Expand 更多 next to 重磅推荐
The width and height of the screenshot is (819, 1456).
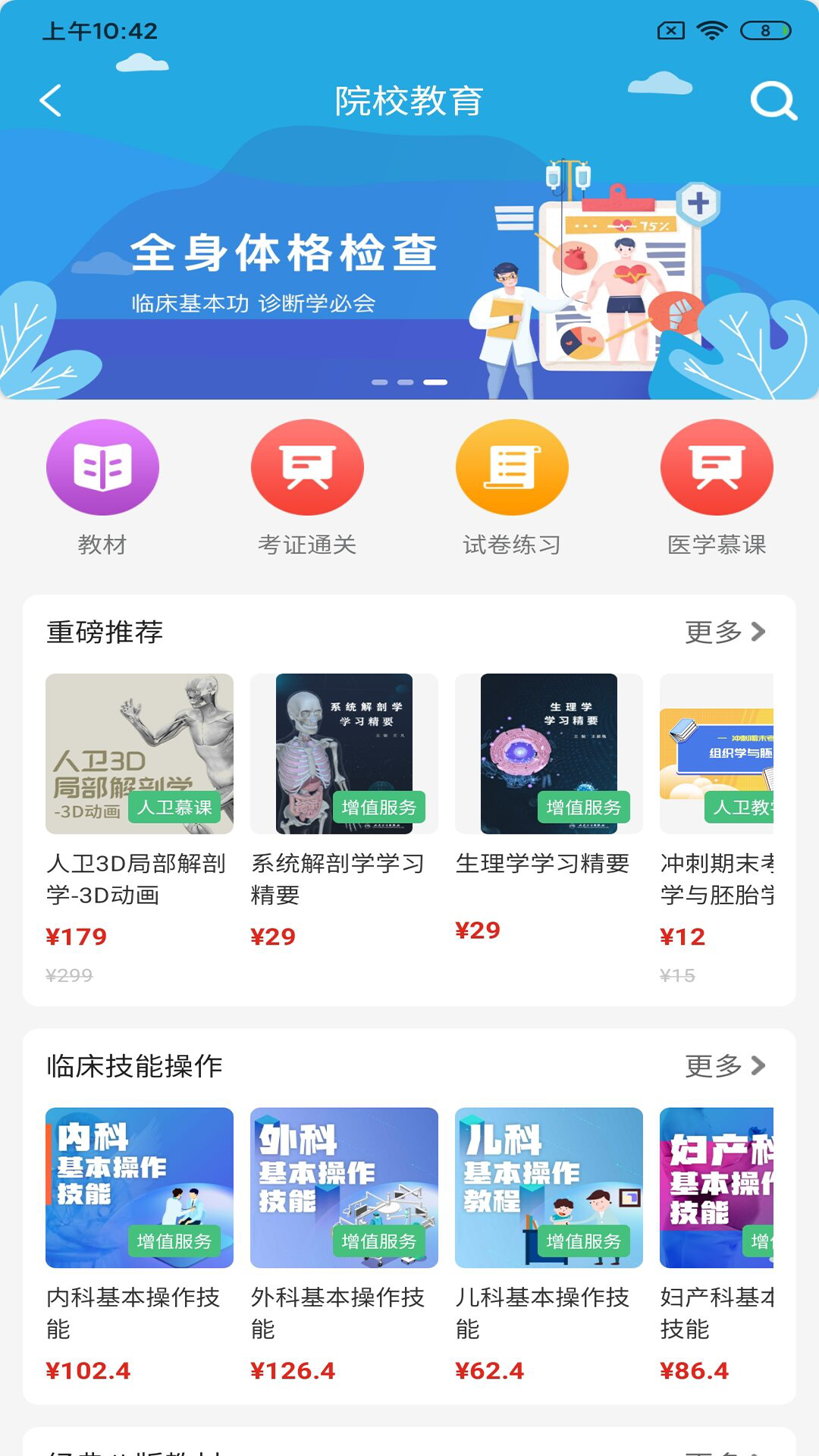click(714, 630)
